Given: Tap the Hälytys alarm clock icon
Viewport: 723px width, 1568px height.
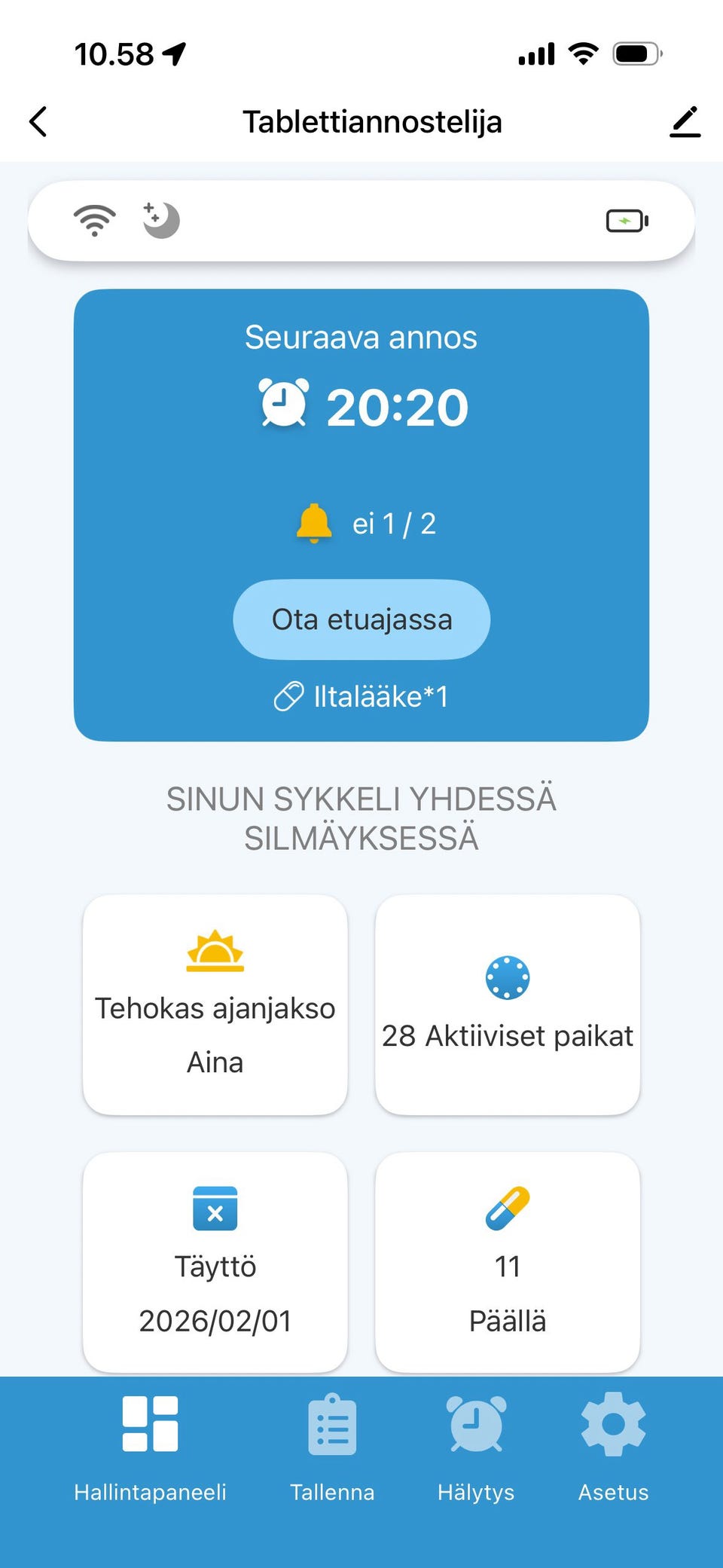Looking at the screenshot, I should pos(476,1423).
